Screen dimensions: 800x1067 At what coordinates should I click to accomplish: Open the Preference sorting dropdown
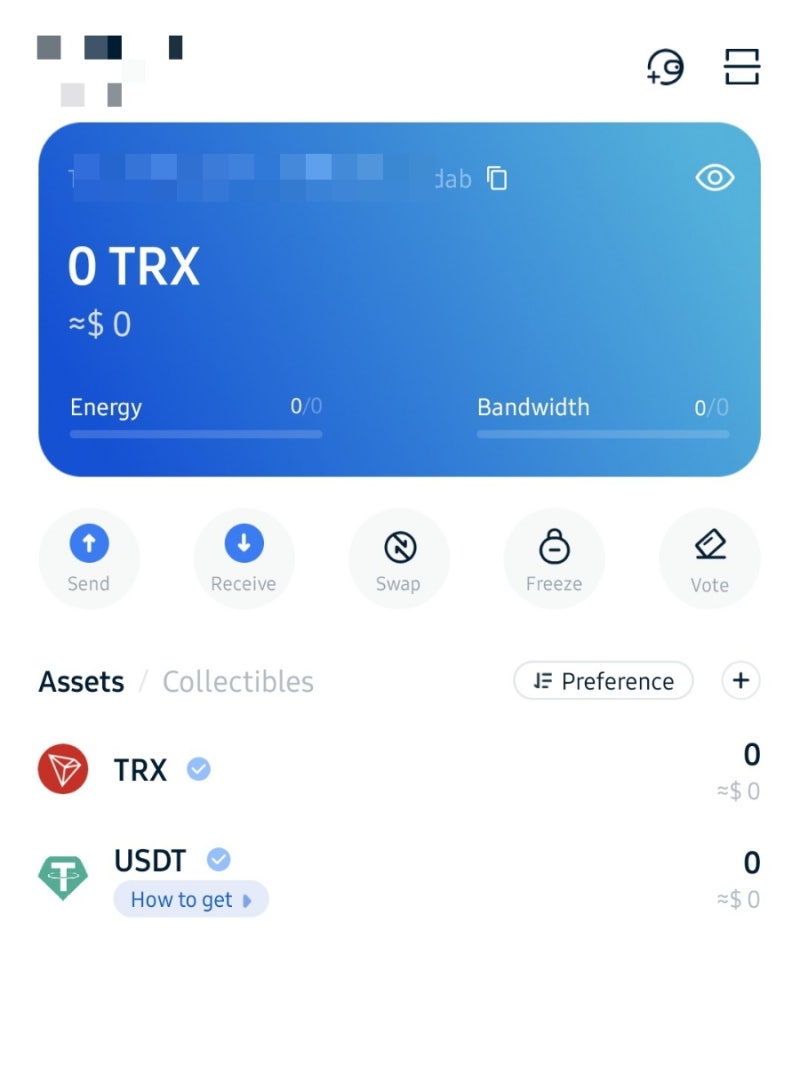pyautogui.click(x=602, y=681)
